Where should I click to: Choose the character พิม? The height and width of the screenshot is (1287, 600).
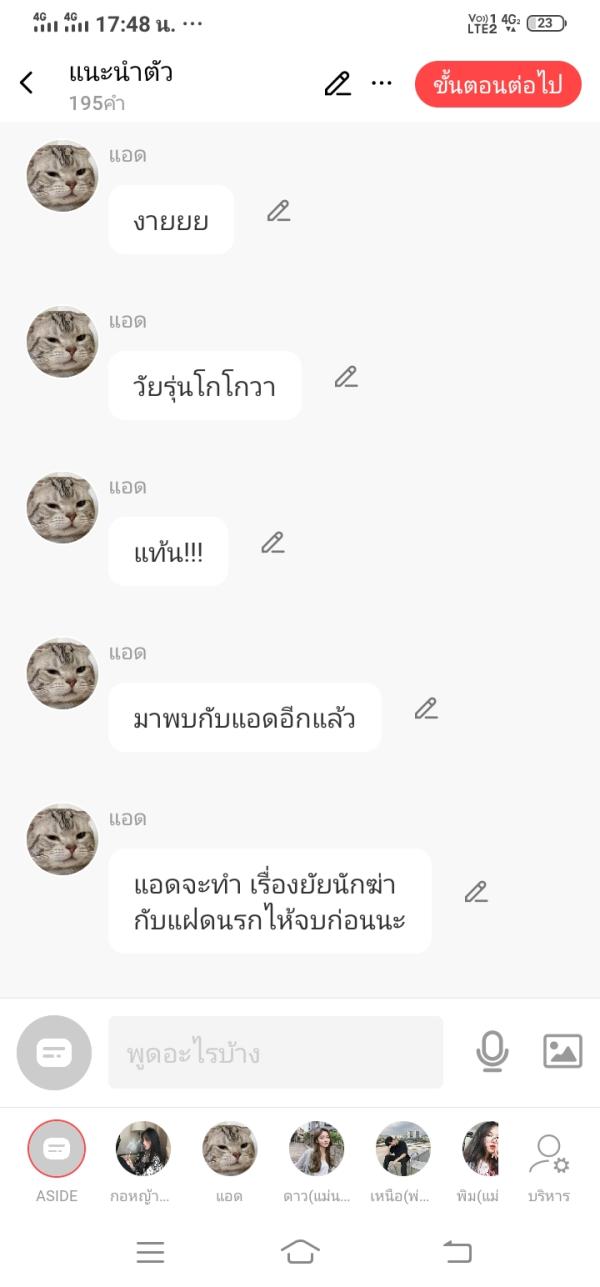tap(481, 1149)
